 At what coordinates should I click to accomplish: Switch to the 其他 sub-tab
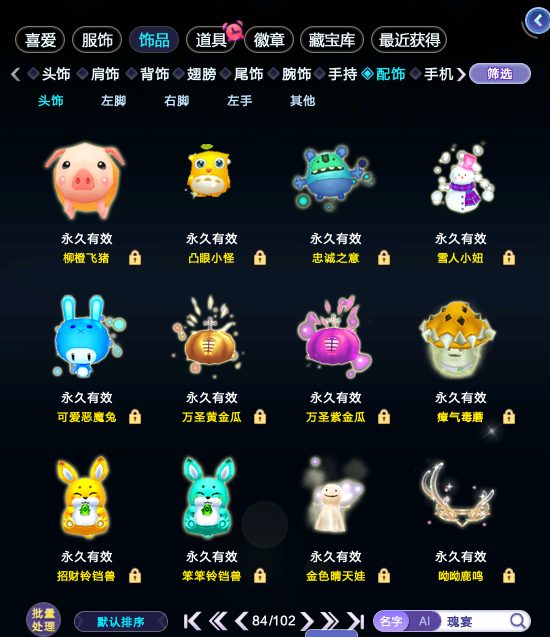point(303,100)
